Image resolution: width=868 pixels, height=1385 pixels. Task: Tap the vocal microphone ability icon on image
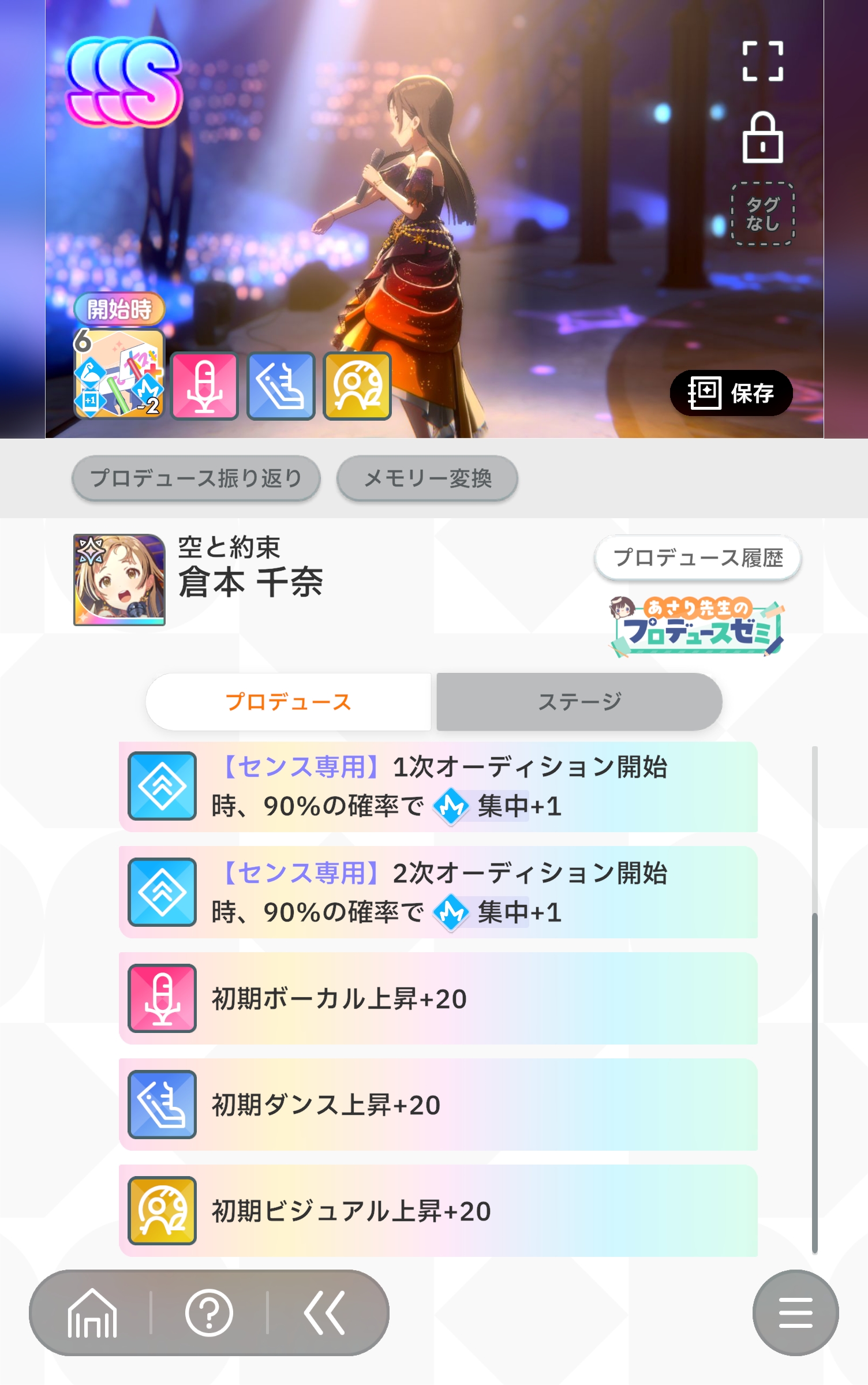tap(204, 385)
